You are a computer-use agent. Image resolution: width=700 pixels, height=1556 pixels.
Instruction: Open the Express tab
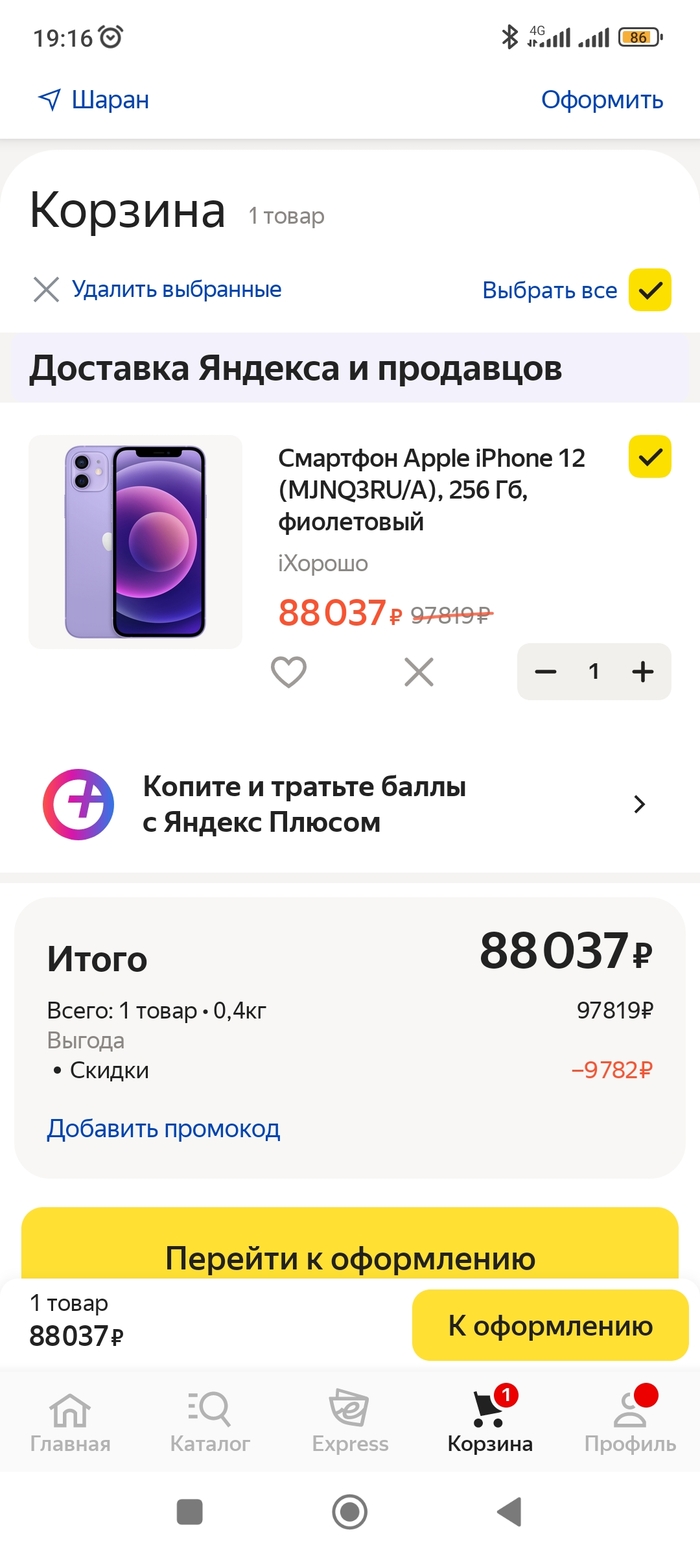coord(350,1421)
